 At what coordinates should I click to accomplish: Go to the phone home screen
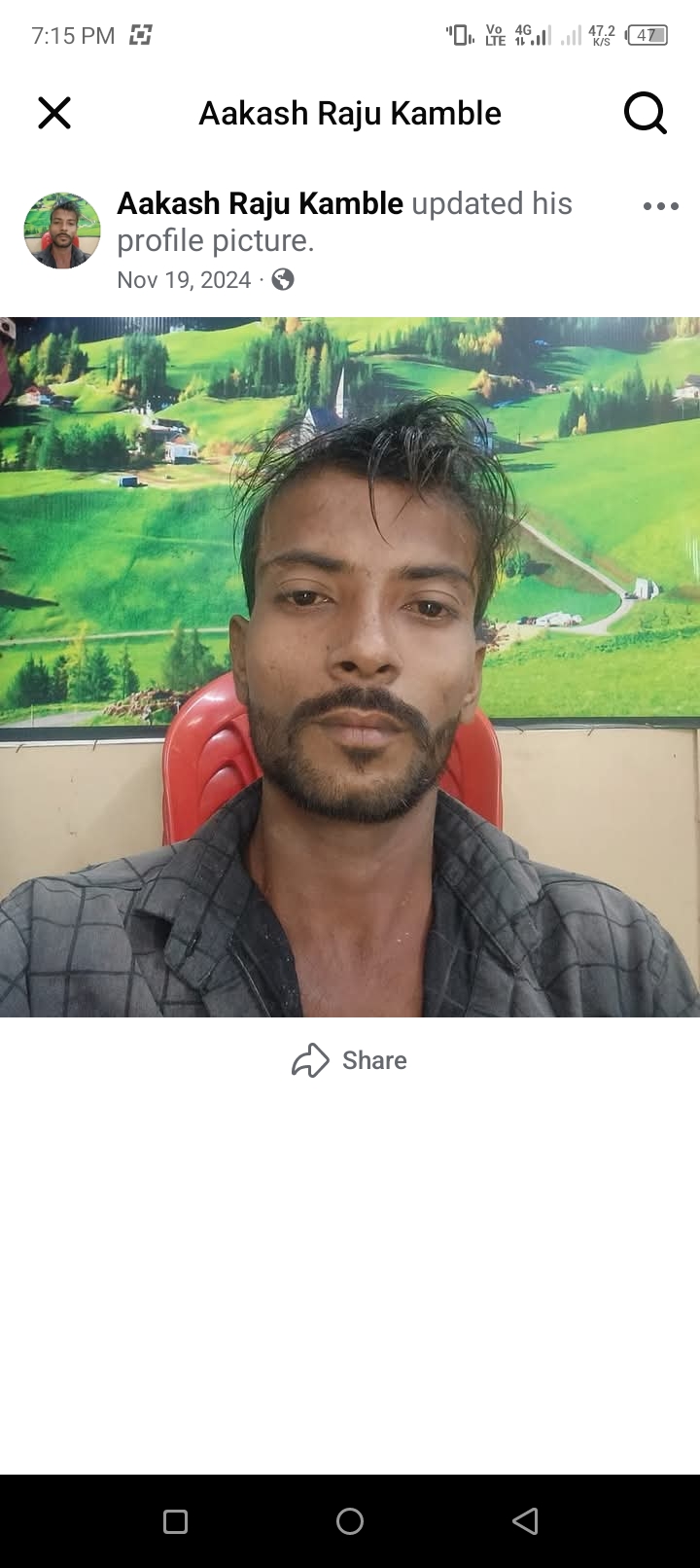pos(350,1521)
